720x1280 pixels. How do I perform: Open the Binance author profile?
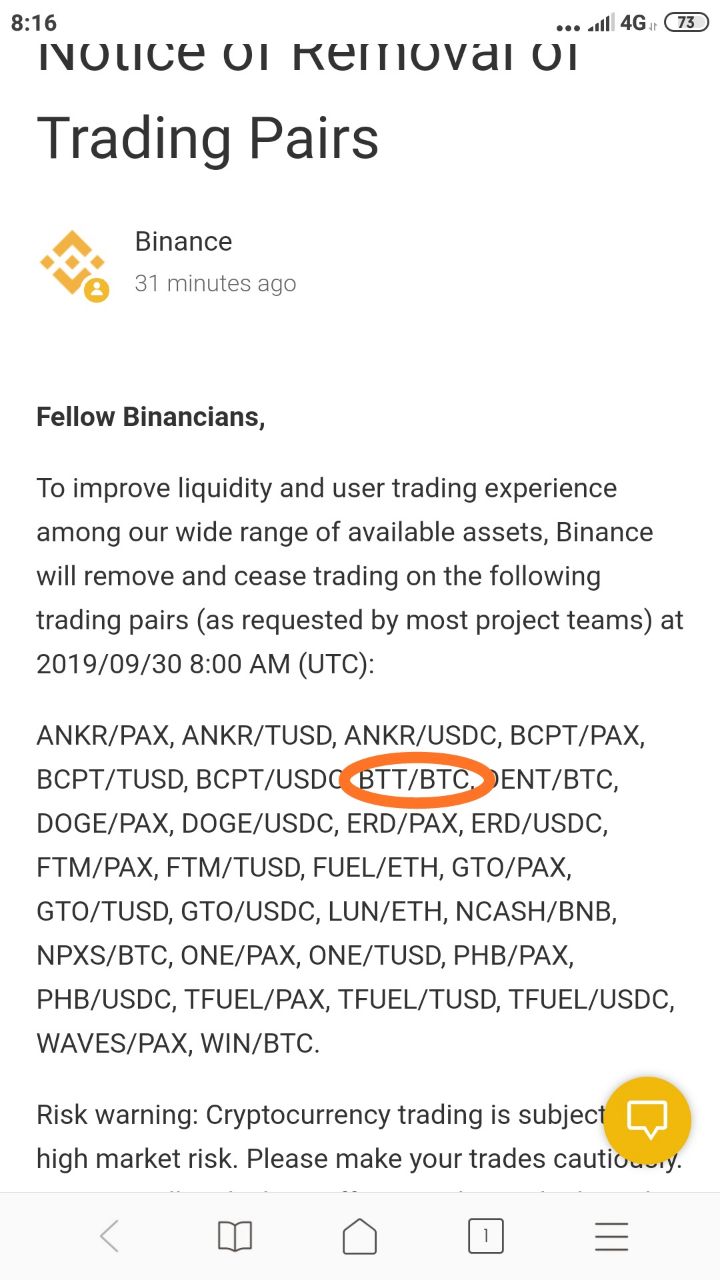(x=183, y=241)
